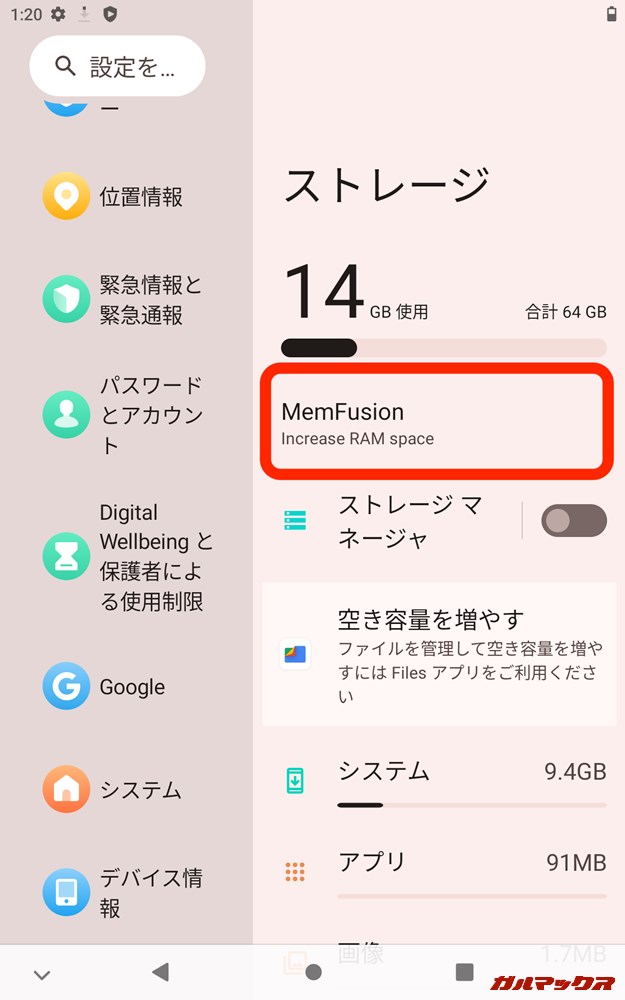This screenshot has height=1000, width=625.
Task: Open デバイス情報 settings
Action: coord(126,892)
